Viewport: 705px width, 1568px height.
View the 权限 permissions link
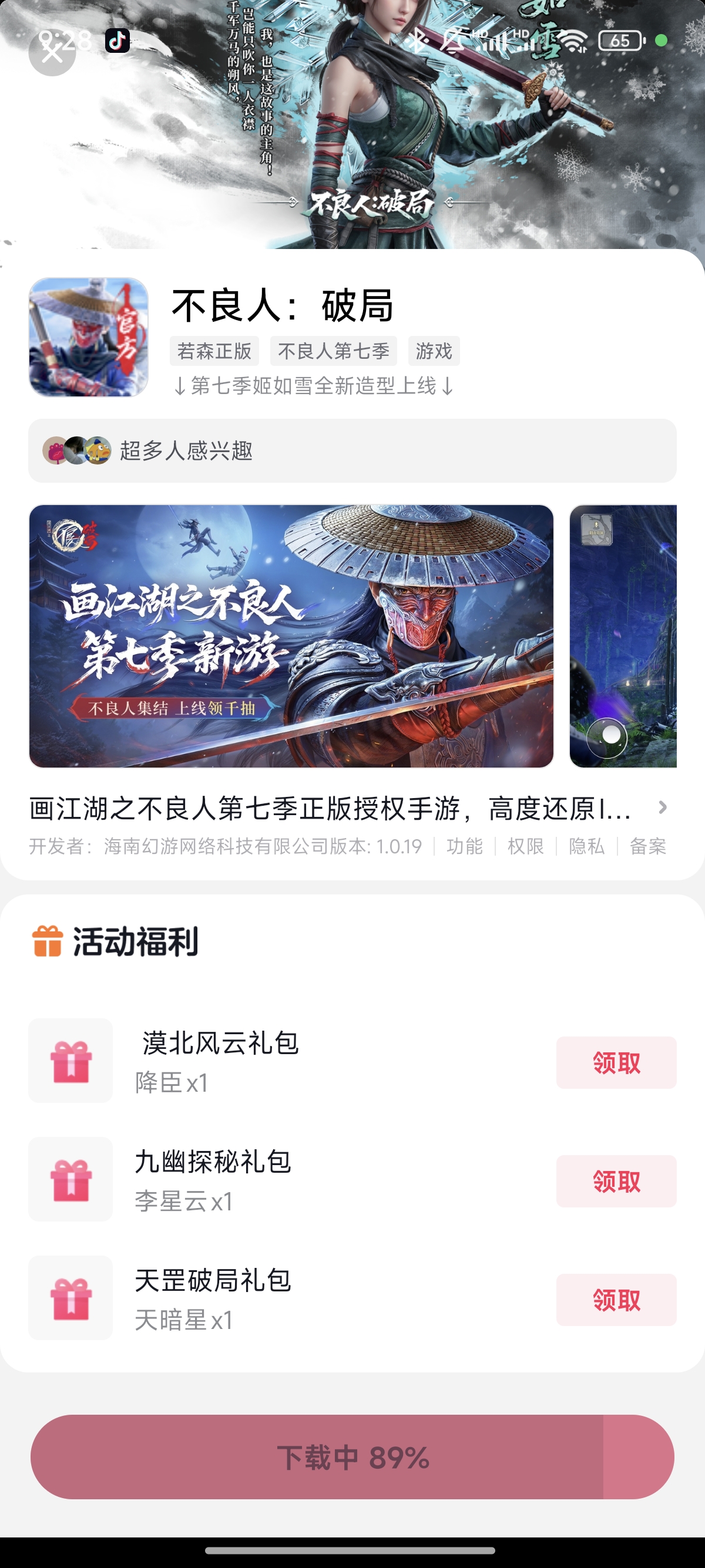point(525,846)
